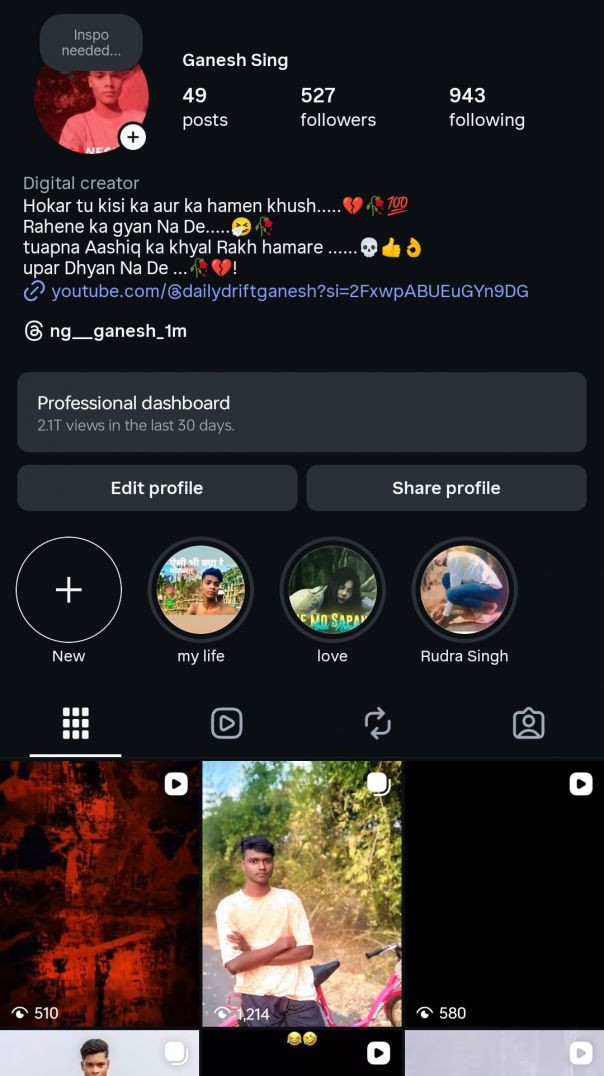Switch to the reposts tab
Viewport: 604px width, 1076px height.
tap(378, 723)
